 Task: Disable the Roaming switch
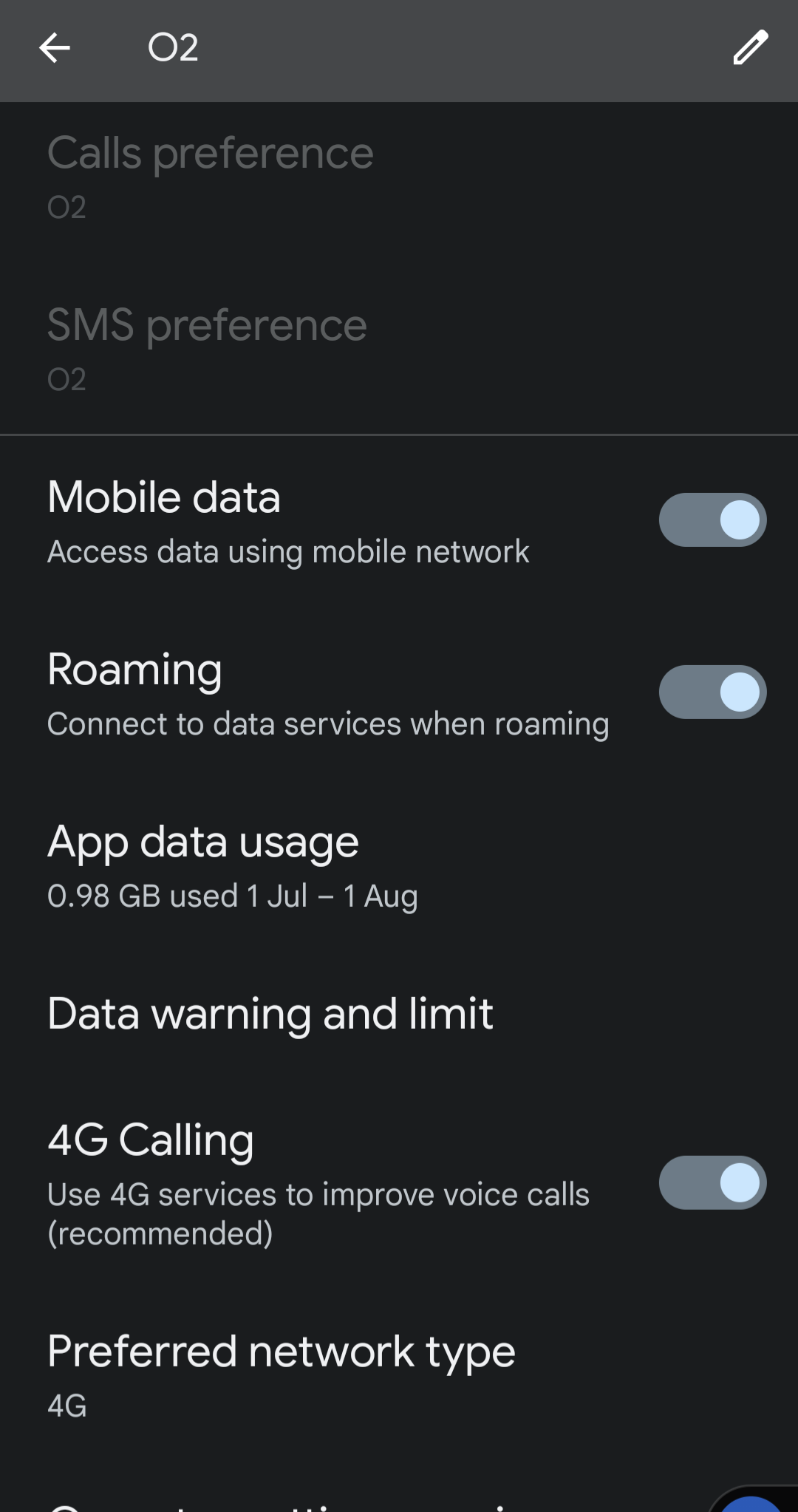click(712, 692)
